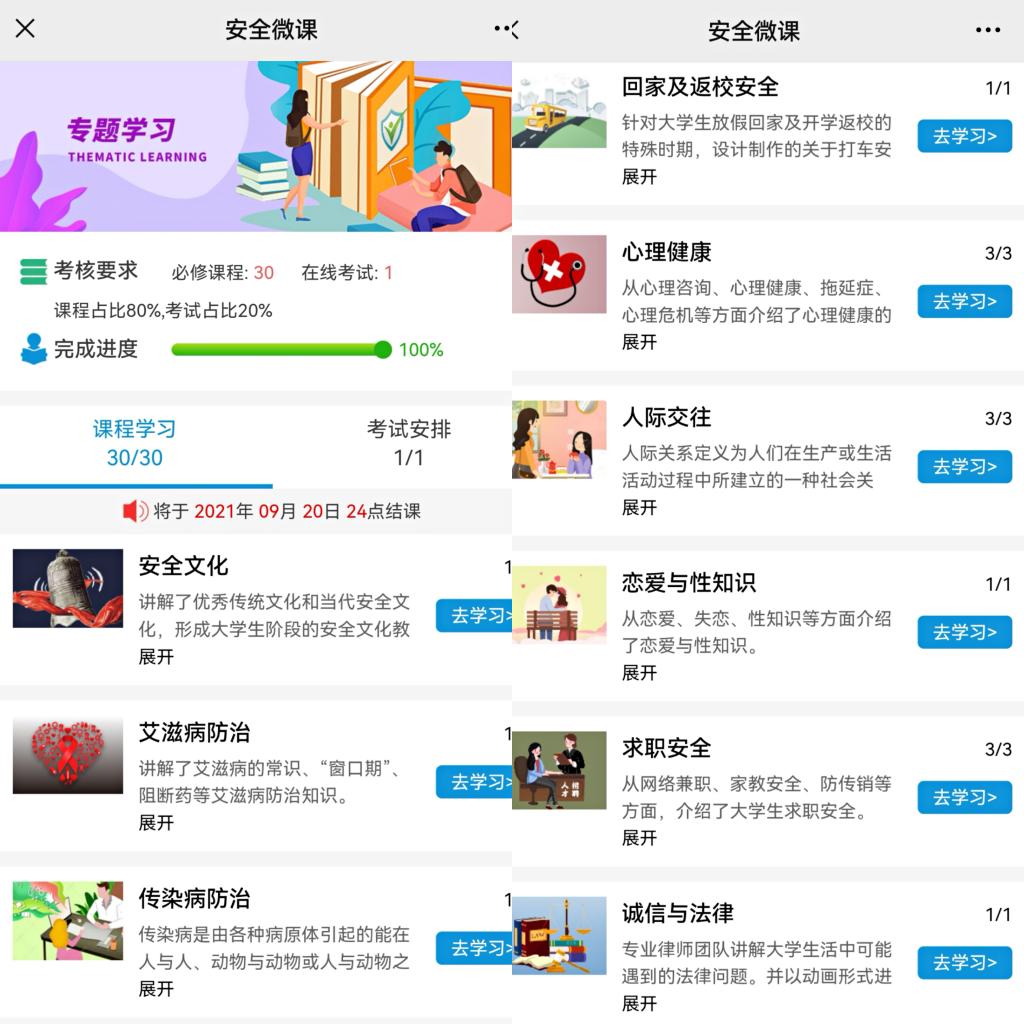Expand the 安全文化 description
This screenshot has height=1024, width=1024.
click(x=156, y=657)
